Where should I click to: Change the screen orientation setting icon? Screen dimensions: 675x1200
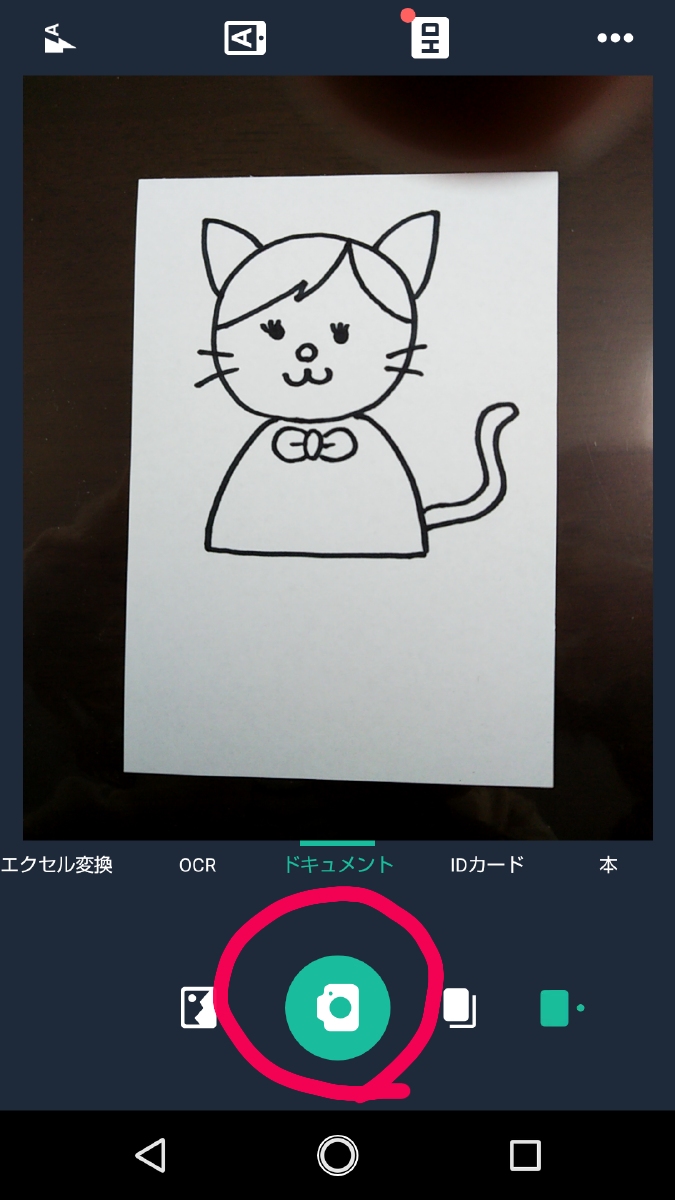coord(245,38)
